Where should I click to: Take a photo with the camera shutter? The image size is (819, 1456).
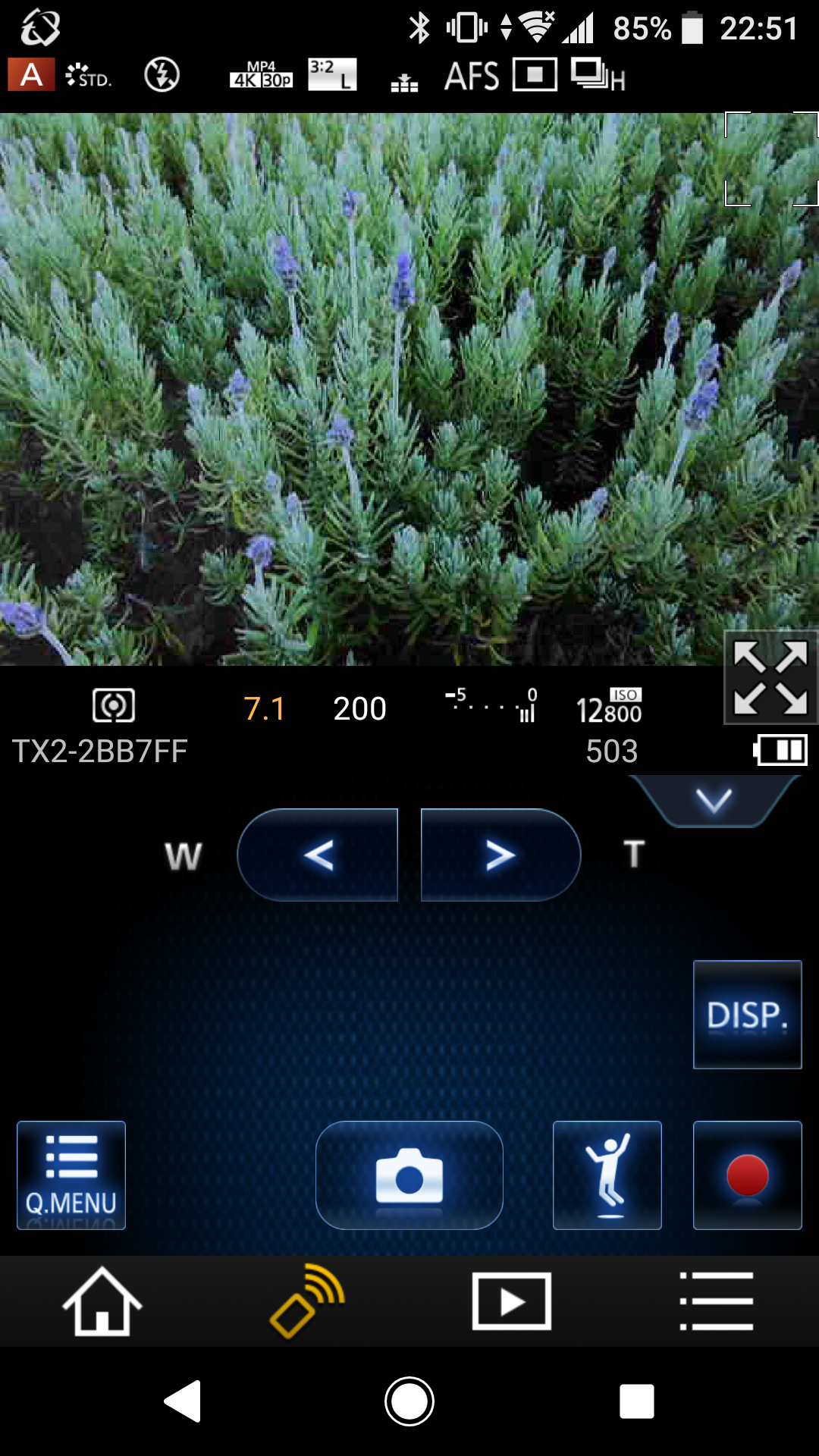tap(409, 1175)
